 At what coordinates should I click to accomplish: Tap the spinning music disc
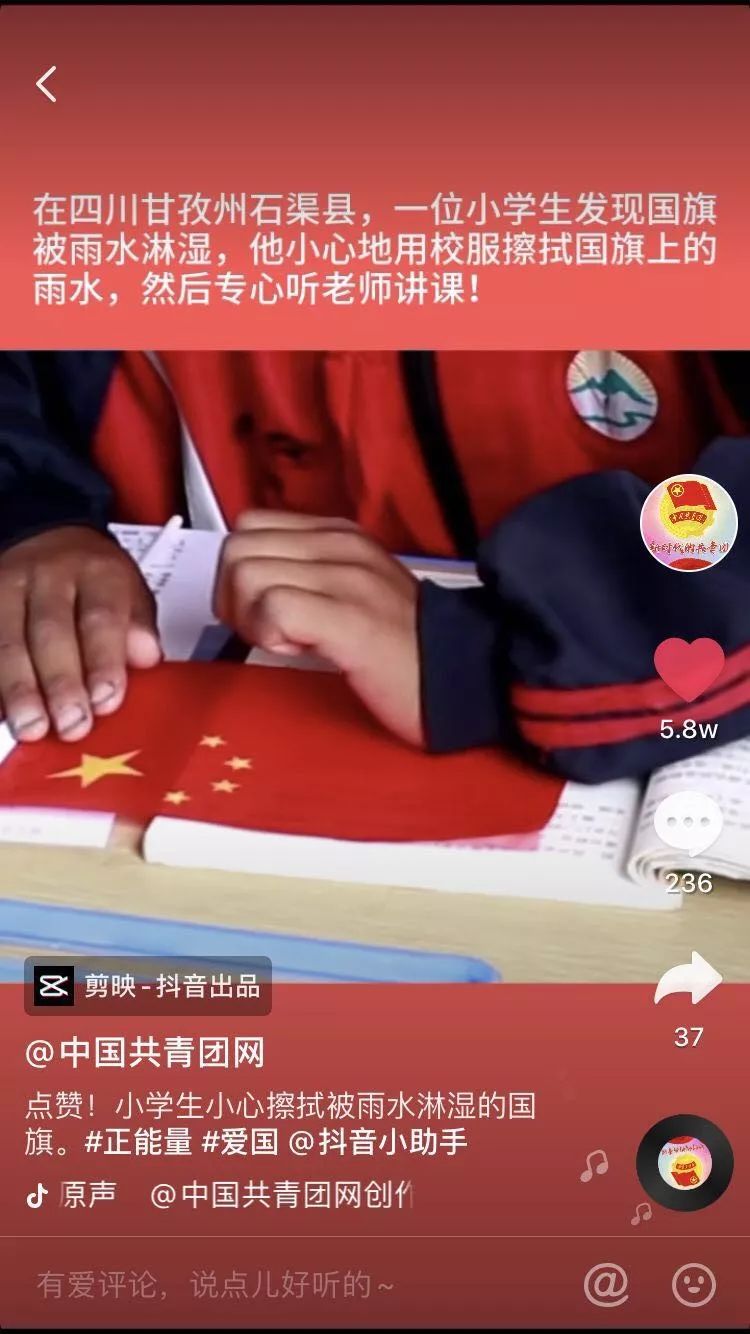click(x=685, y=1162)
